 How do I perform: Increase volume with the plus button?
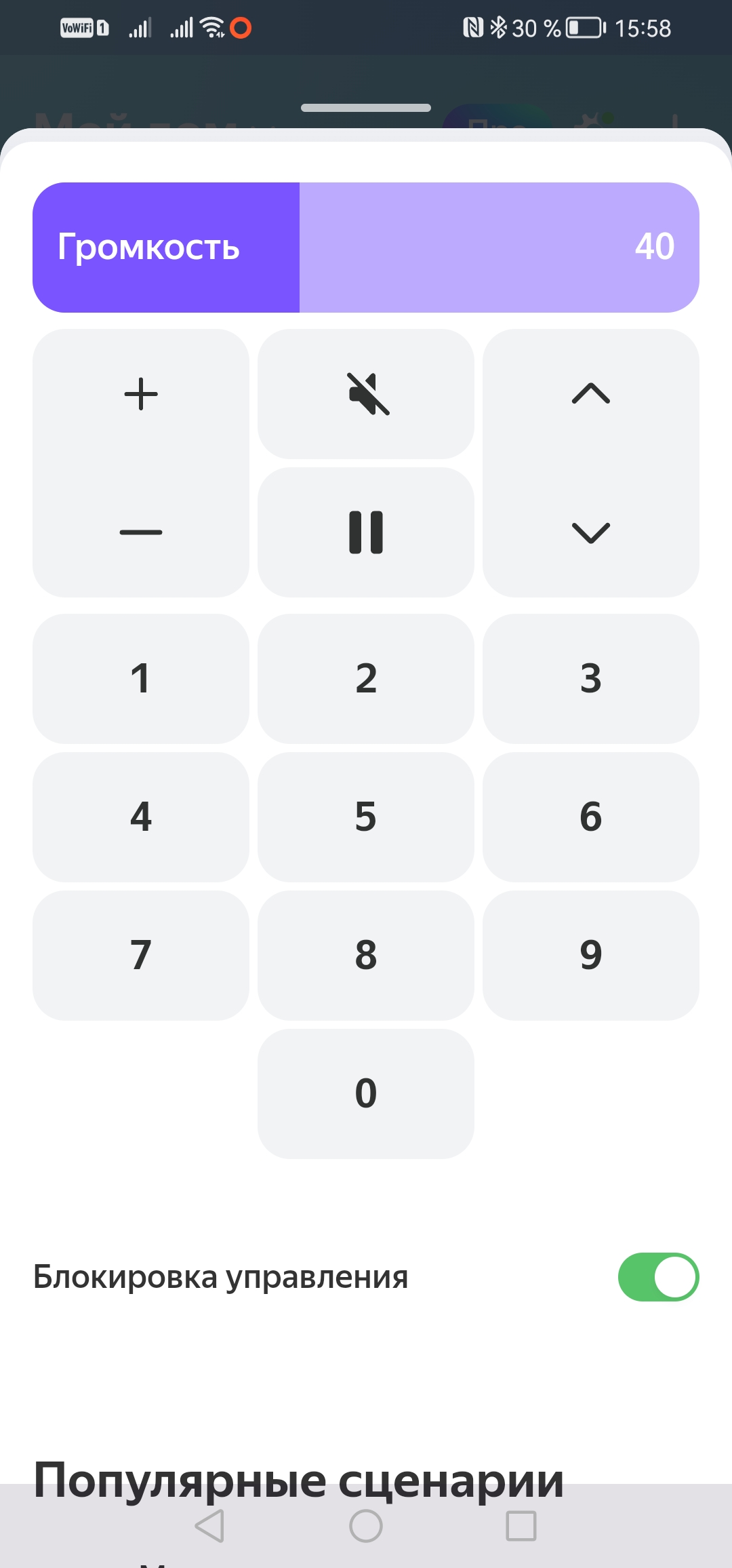click(x=141, y=394)
